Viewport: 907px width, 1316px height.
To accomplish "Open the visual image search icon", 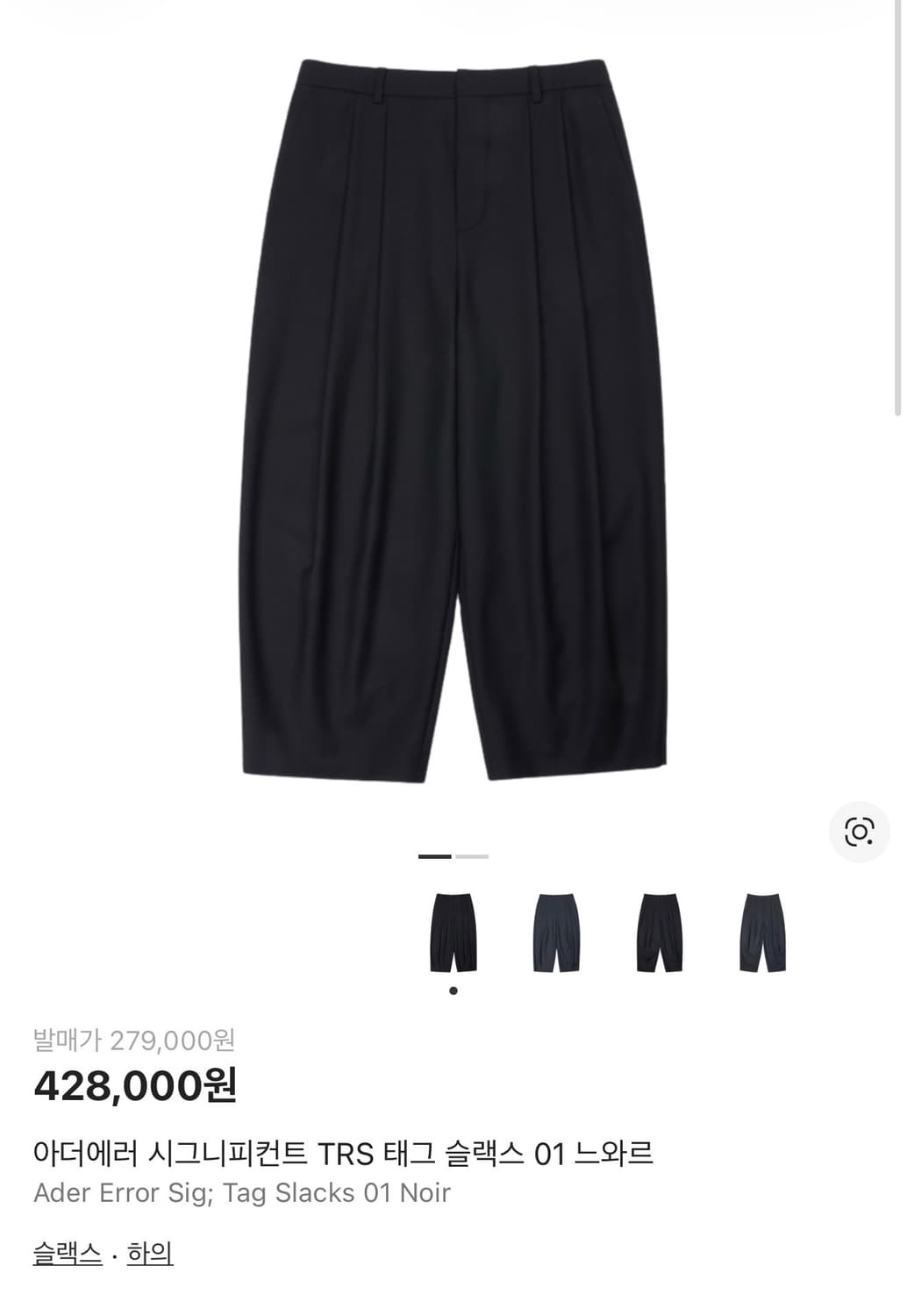I will pyautogui.click(x=859, y=832).
